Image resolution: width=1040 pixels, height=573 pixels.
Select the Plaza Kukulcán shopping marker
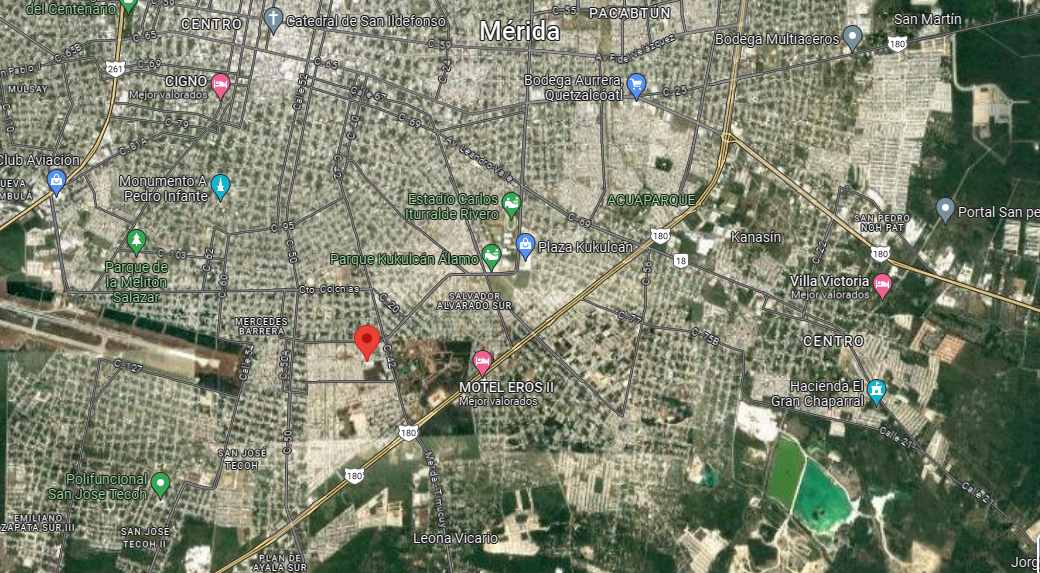pos(526,245)
